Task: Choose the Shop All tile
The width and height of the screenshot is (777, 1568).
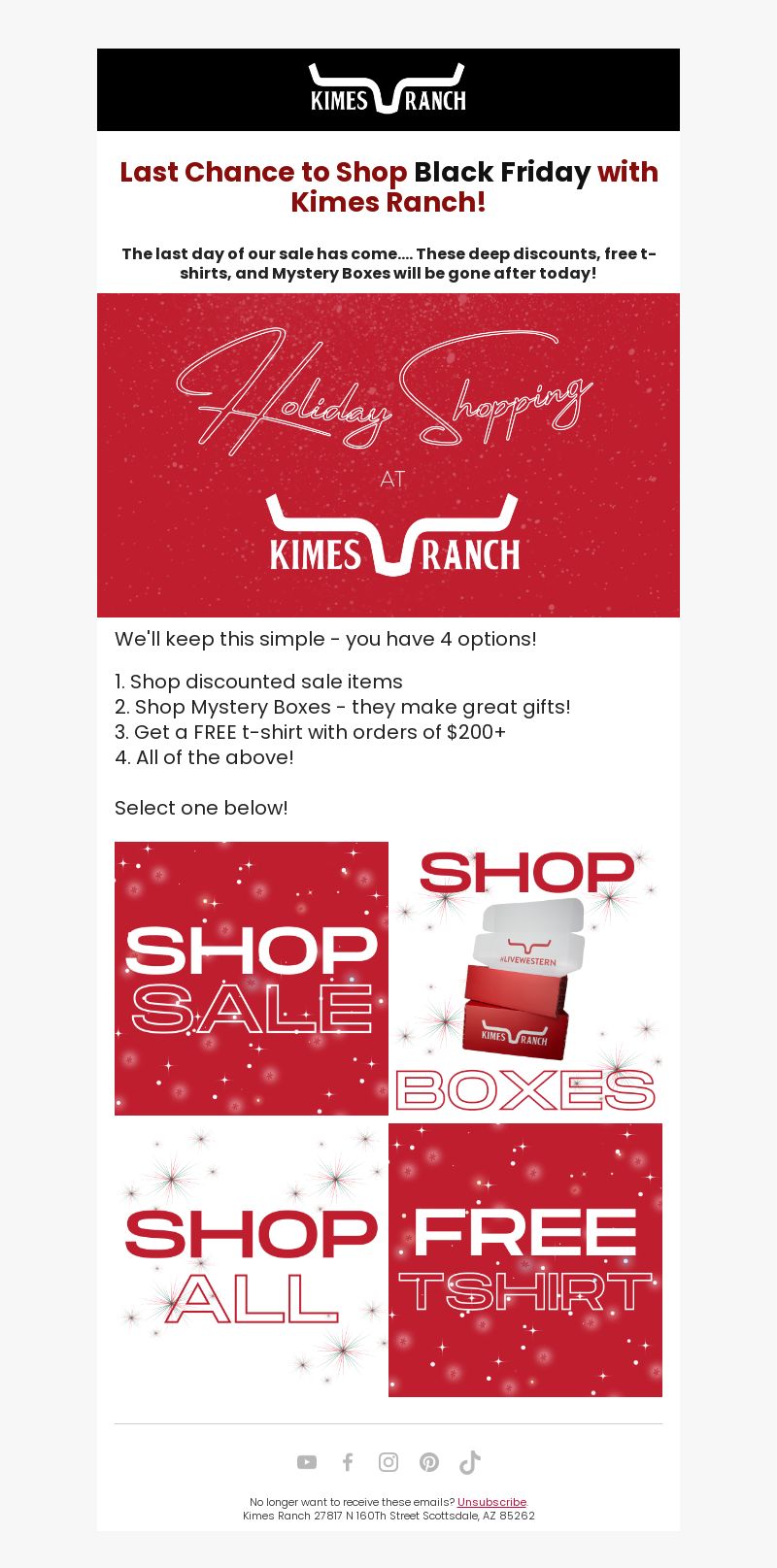Action: 252,1259
